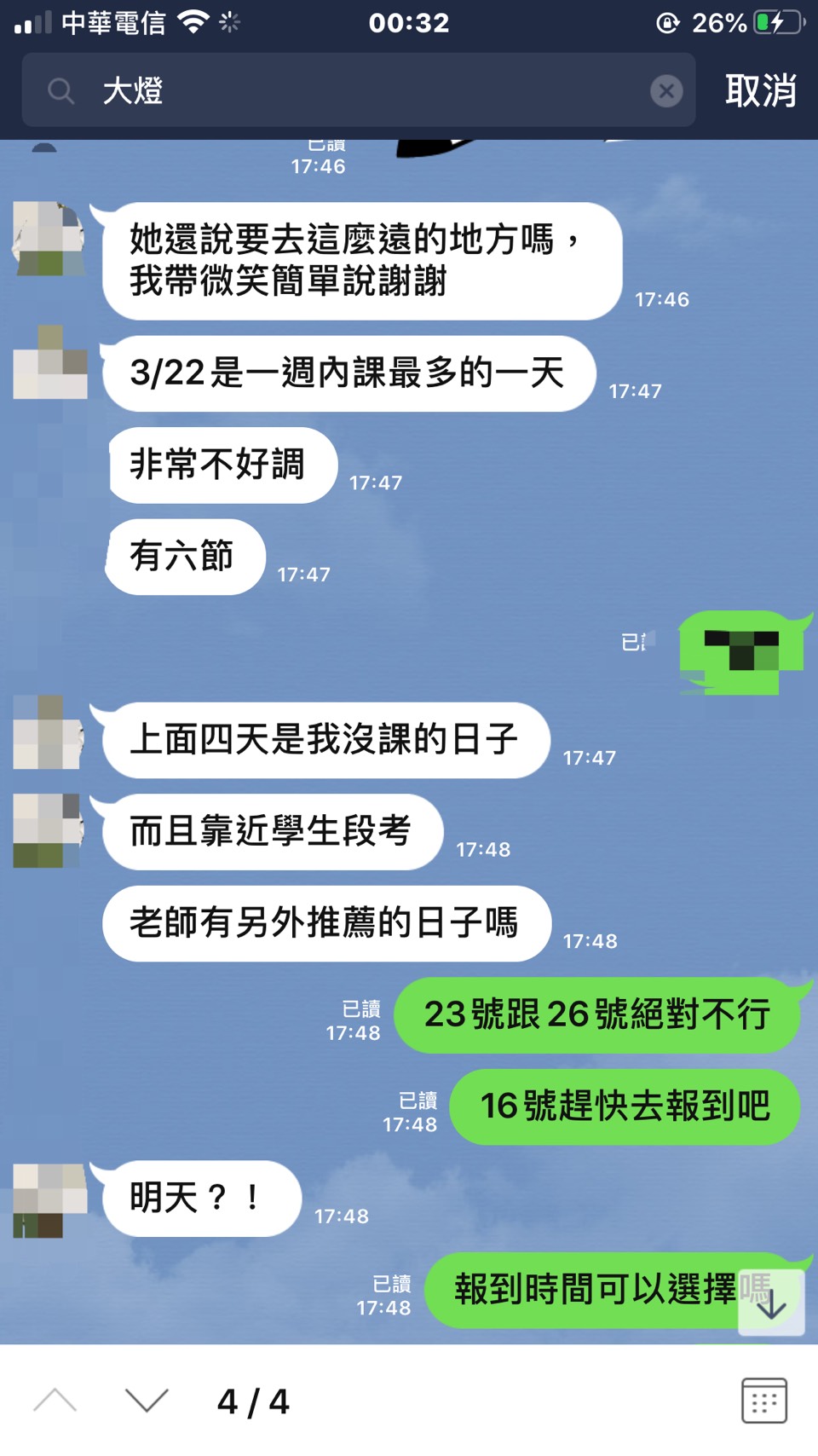Go to the next search result
Screen dimensions: 818x1456
pos(147,1401)
